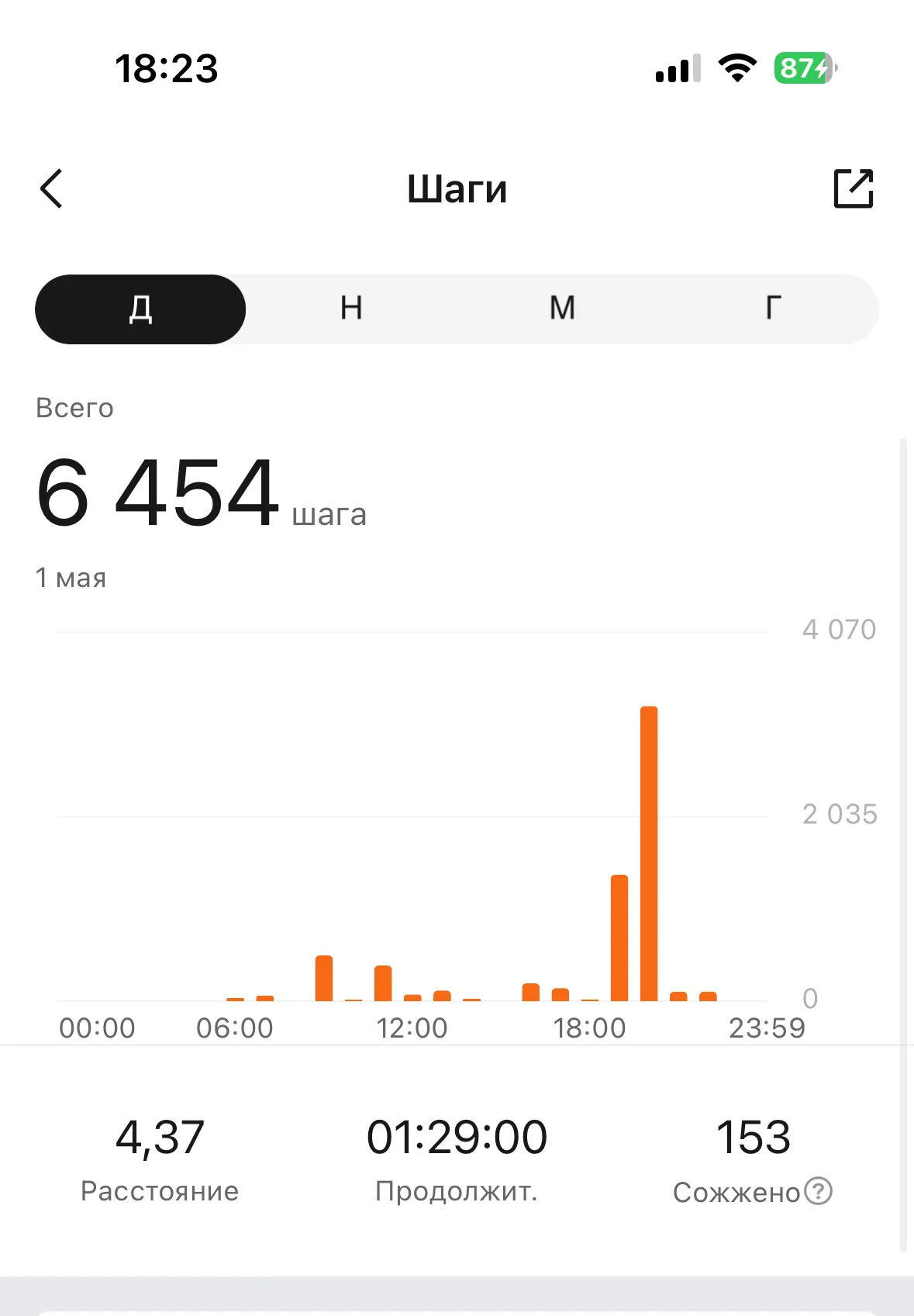Tap the tallest orange bar in the chart
Viewport: 914px width, 1316px height.
coord(649,853)
